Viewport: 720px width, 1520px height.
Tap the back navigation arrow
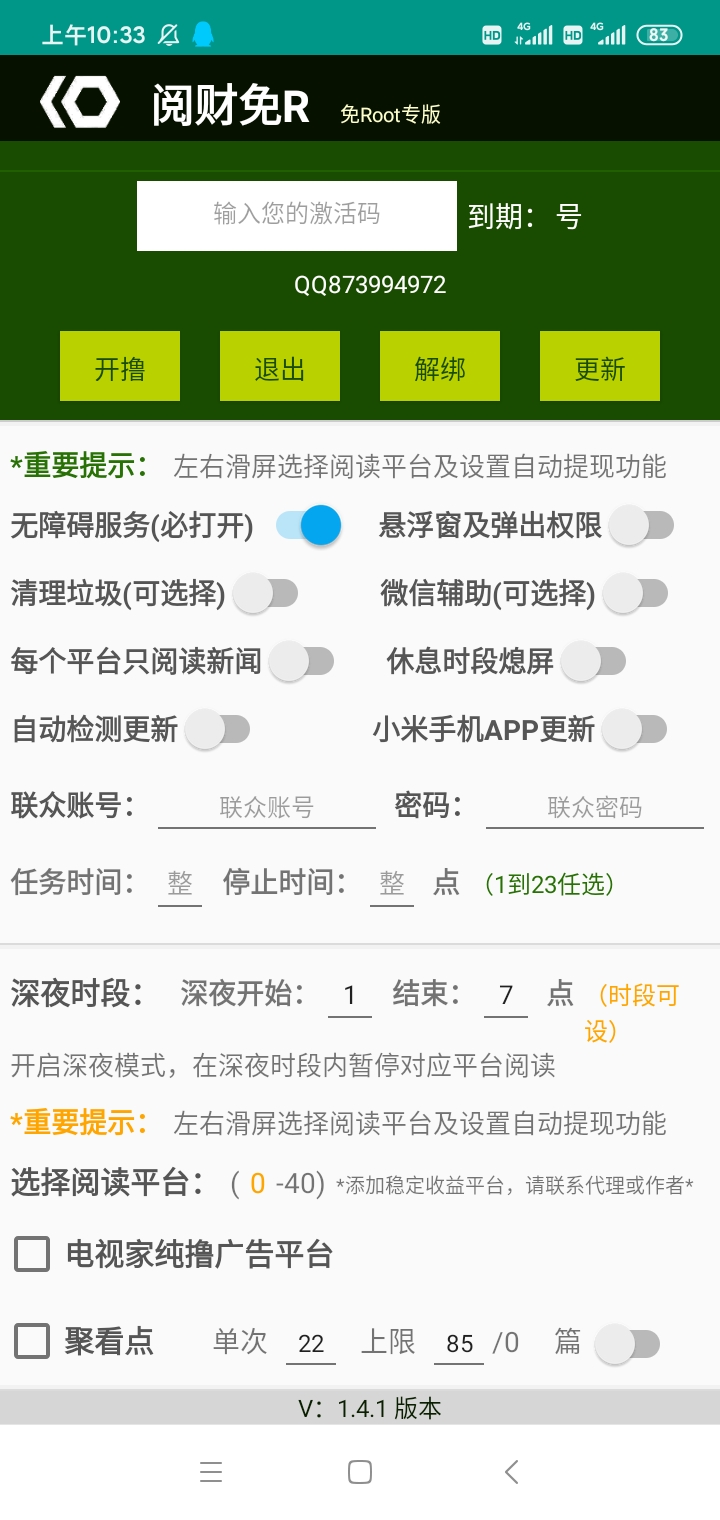[510, 1471]
